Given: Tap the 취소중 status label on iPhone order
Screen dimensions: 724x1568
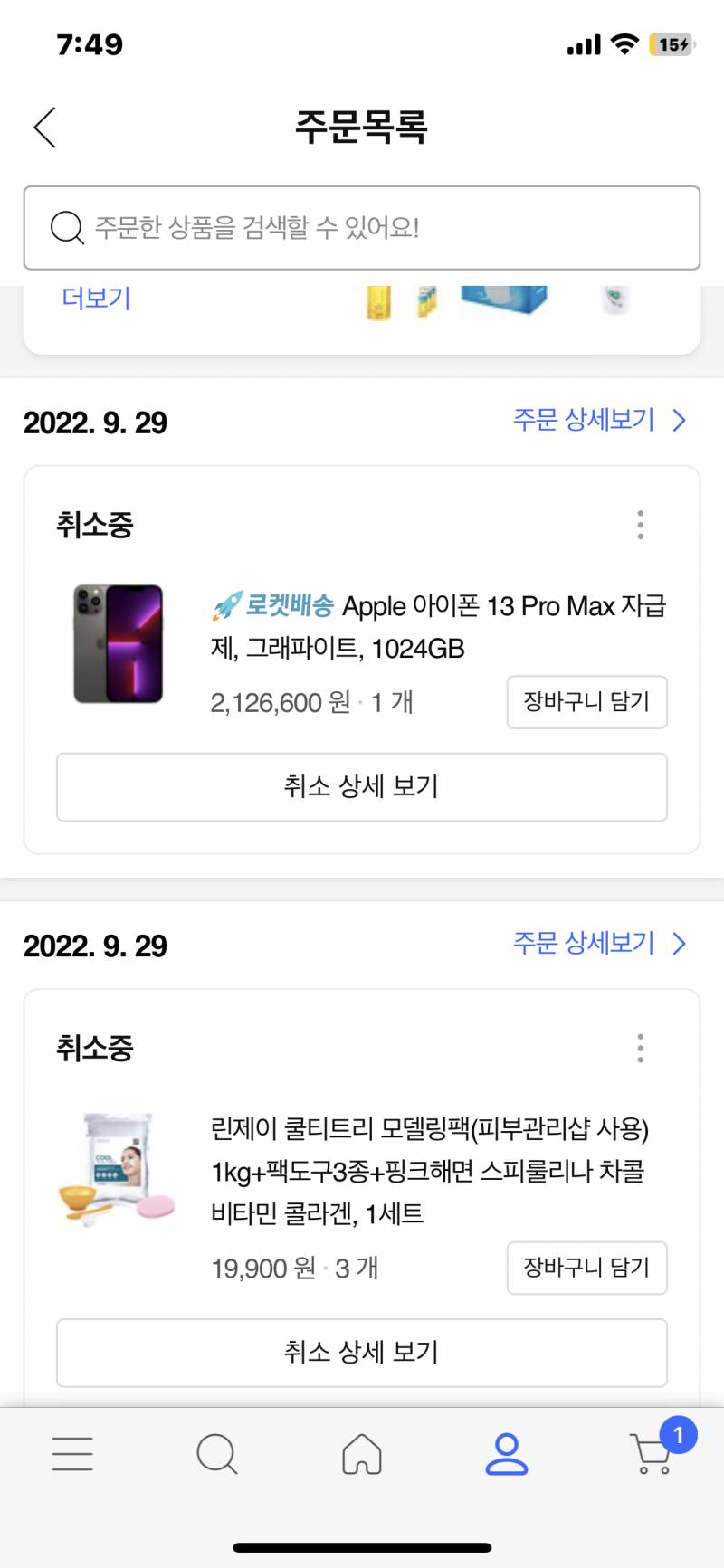Looking at the screenshot, I should pos(92,525).
